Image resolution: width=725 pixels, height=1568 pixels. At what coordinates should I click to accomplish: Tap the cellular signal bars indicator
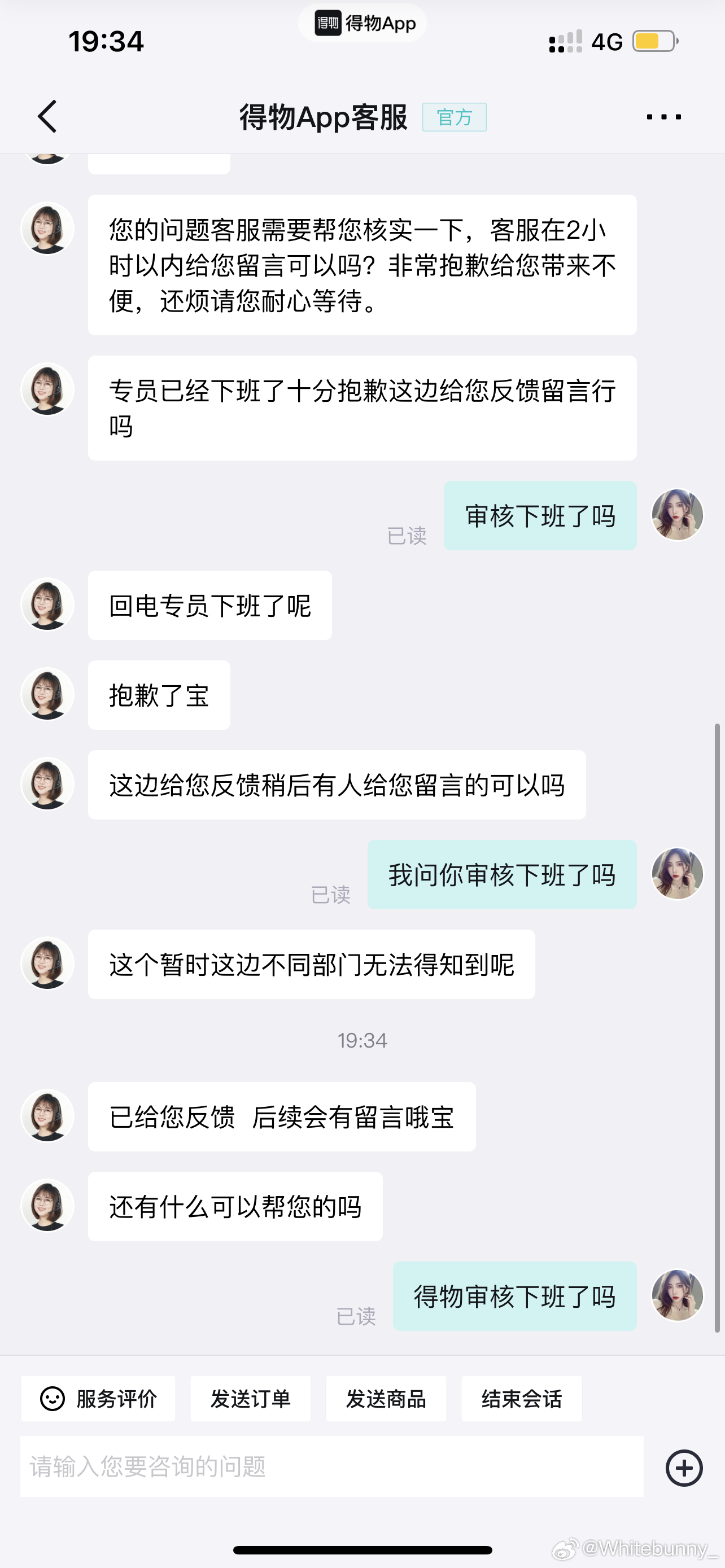click(566, 41)
